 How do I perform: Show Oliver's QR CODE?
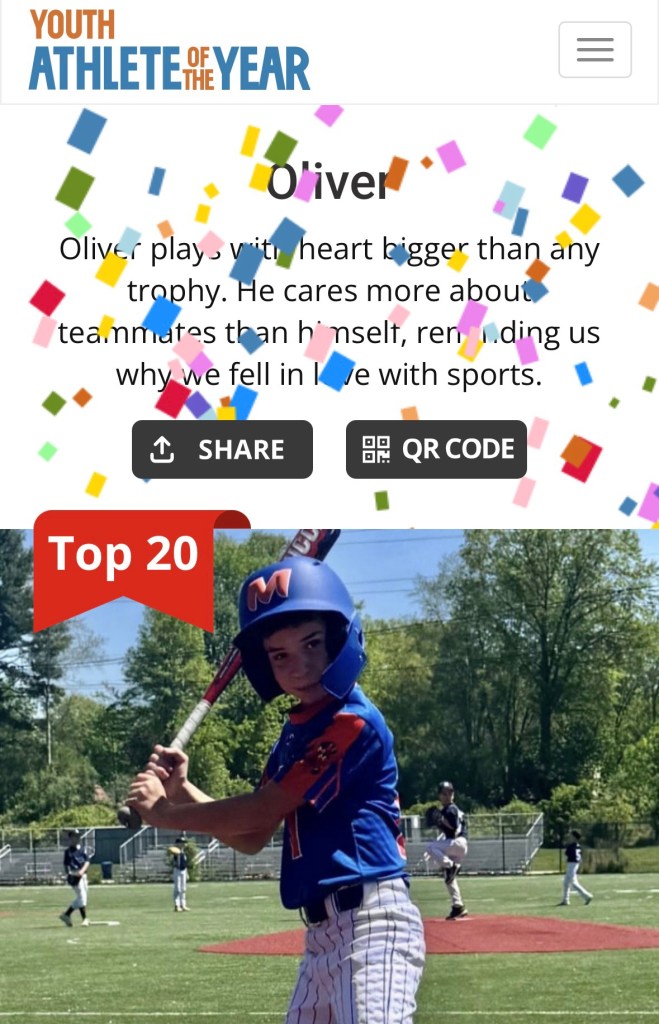pyautogui.click(x=436, y=450)
